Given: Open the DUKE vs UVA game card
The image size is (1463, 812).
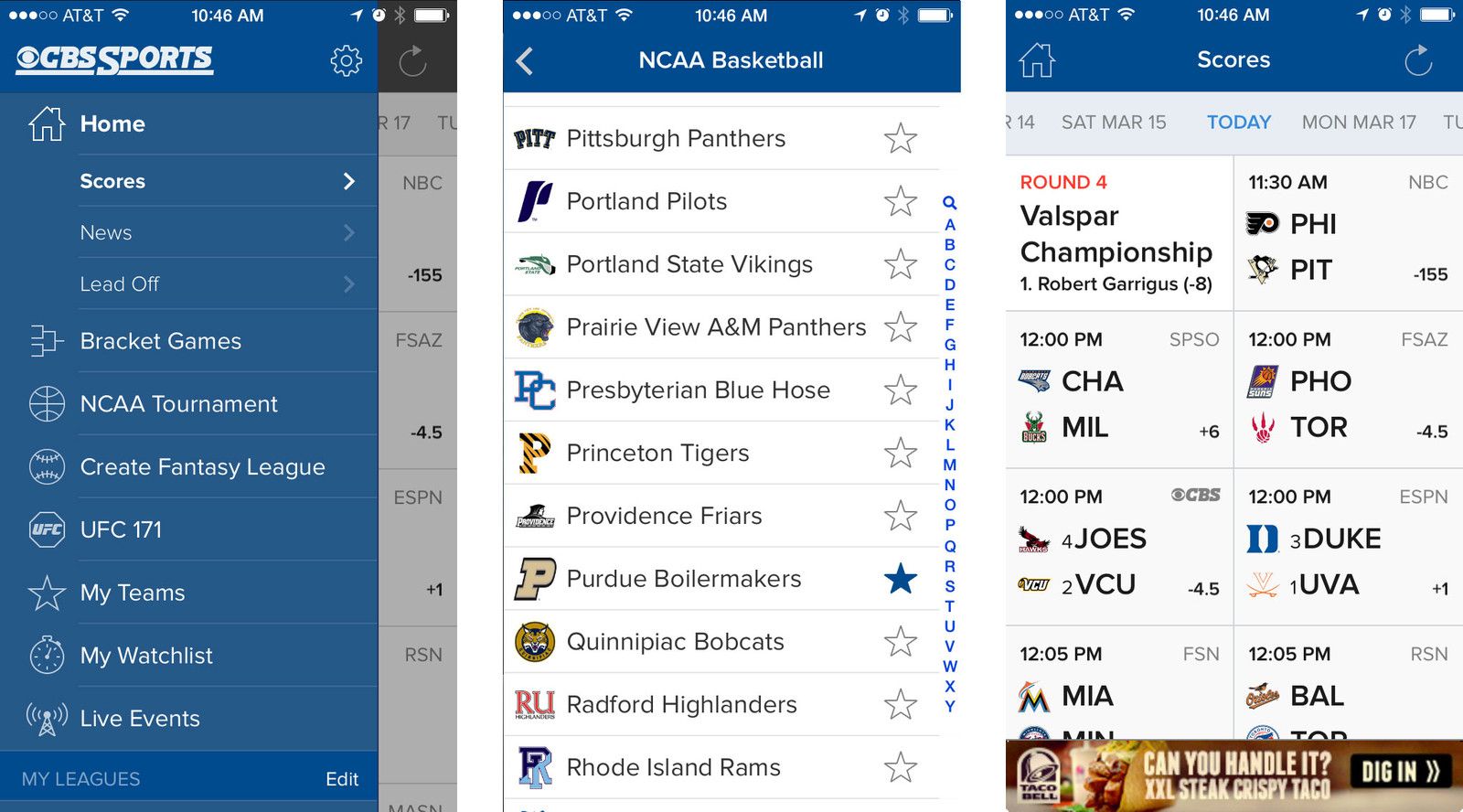Looking at the screenshot, I should [x=1348, y=548].
